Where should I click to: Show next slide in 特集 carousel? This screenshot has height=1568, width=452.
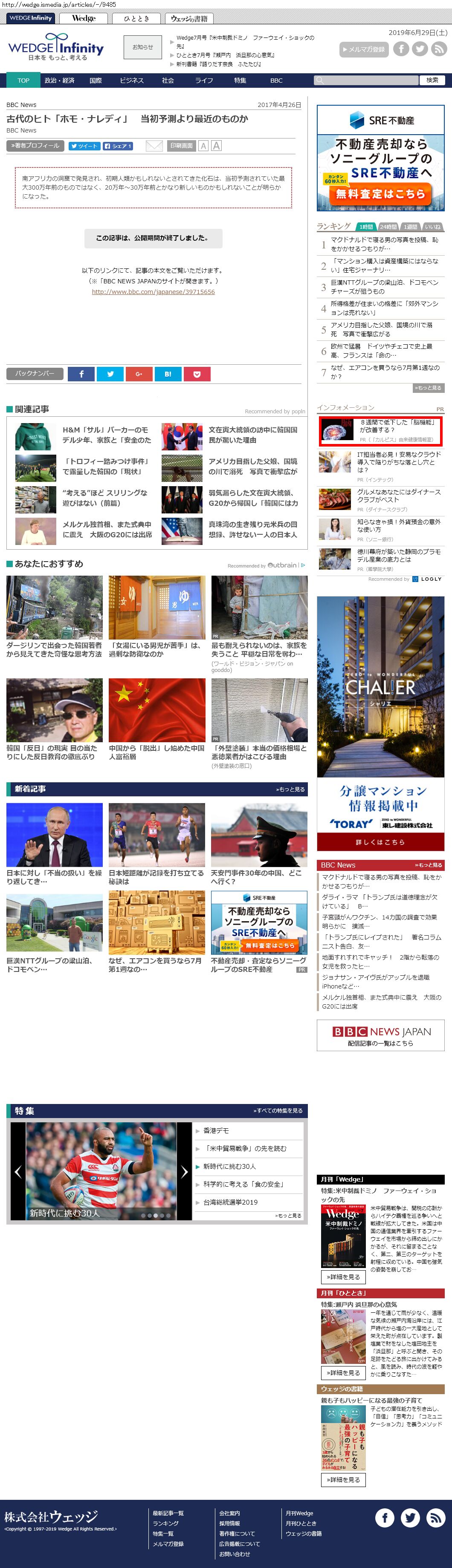184,1171
